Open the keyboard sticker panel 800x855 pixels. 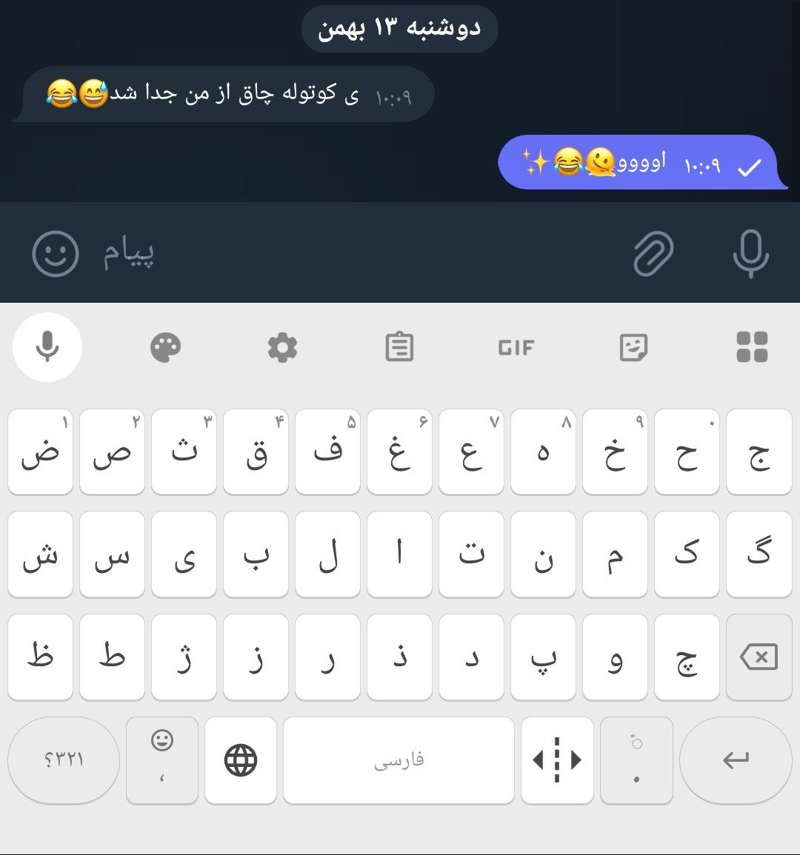tap(633, 347)
